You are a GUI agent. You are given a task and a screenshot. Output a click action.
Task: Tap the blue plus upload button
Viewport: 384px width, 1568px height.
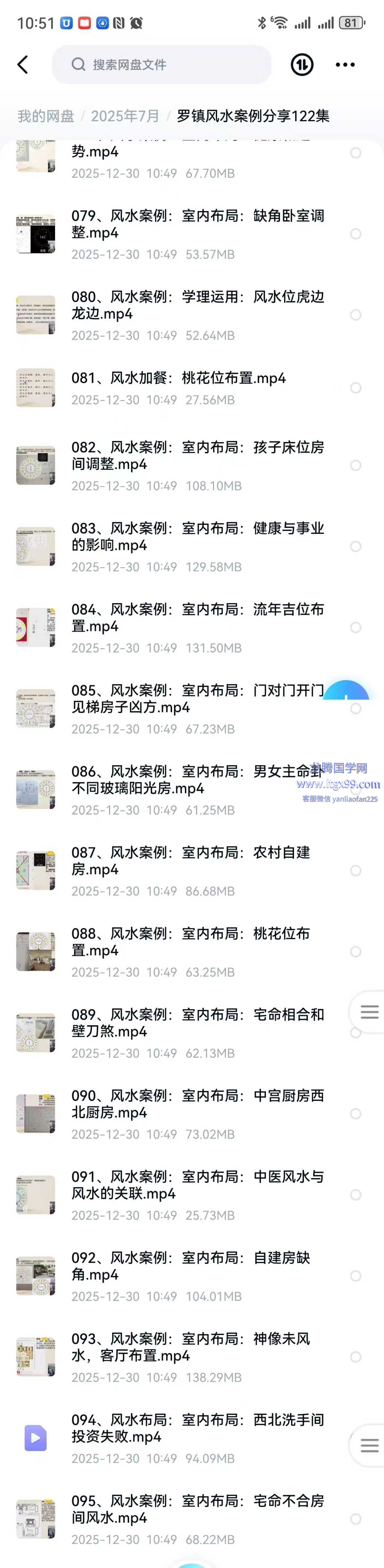pos(346,692)
